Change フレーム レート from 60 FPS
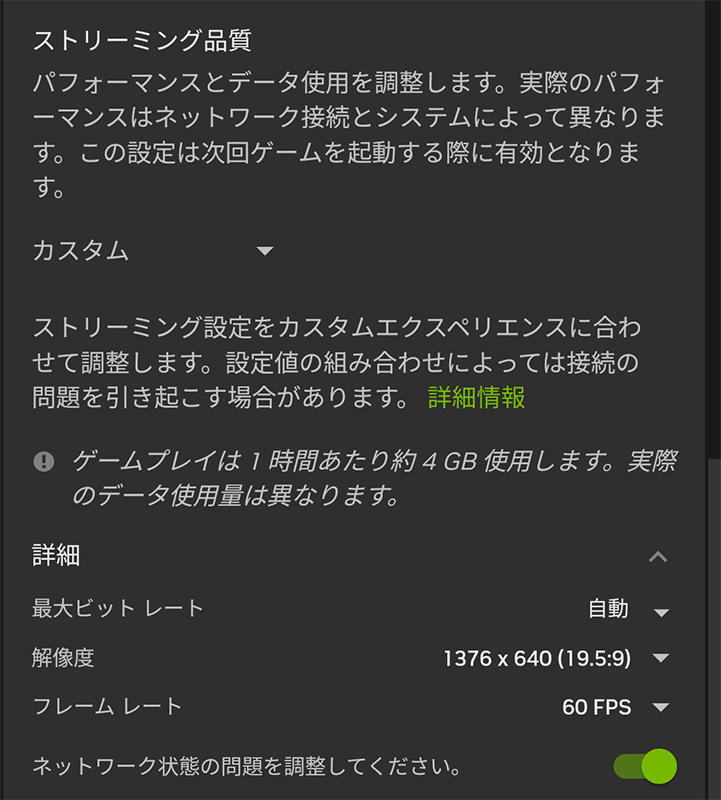Image resolution: width=721 pixels, height=800 pixels. 615,707
